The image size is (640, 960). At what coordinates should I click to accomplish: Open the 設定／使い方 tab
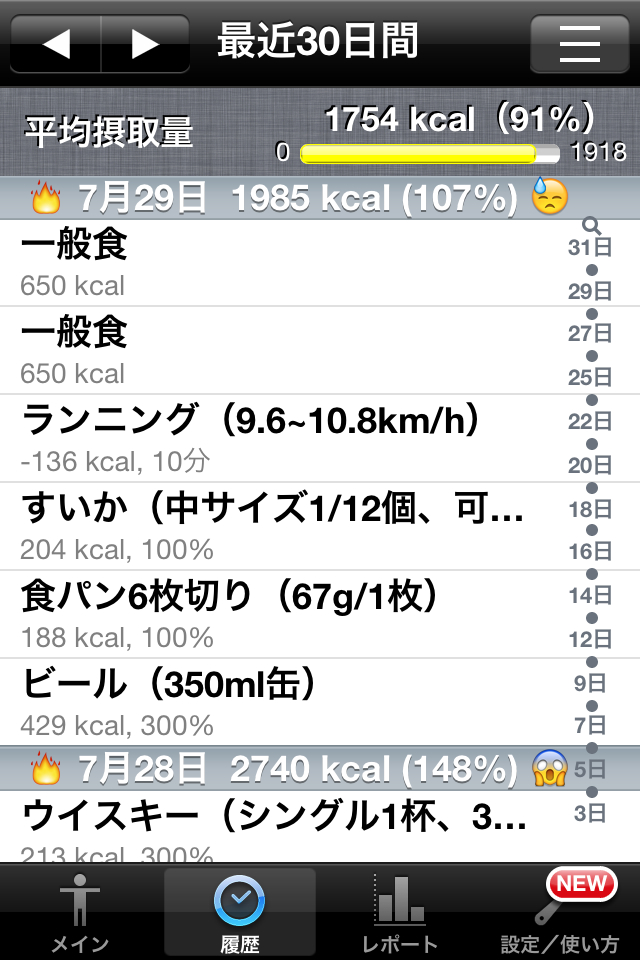(560, 912)
